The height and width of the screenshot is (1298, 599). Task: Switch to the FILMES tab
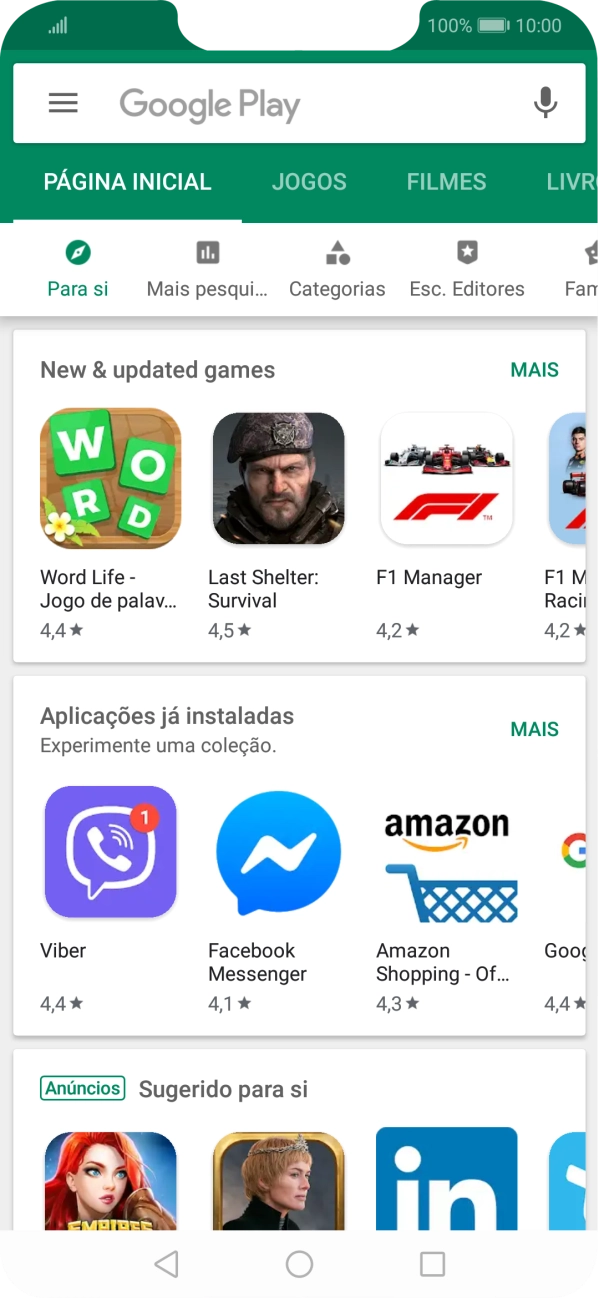tap(446, 182)
